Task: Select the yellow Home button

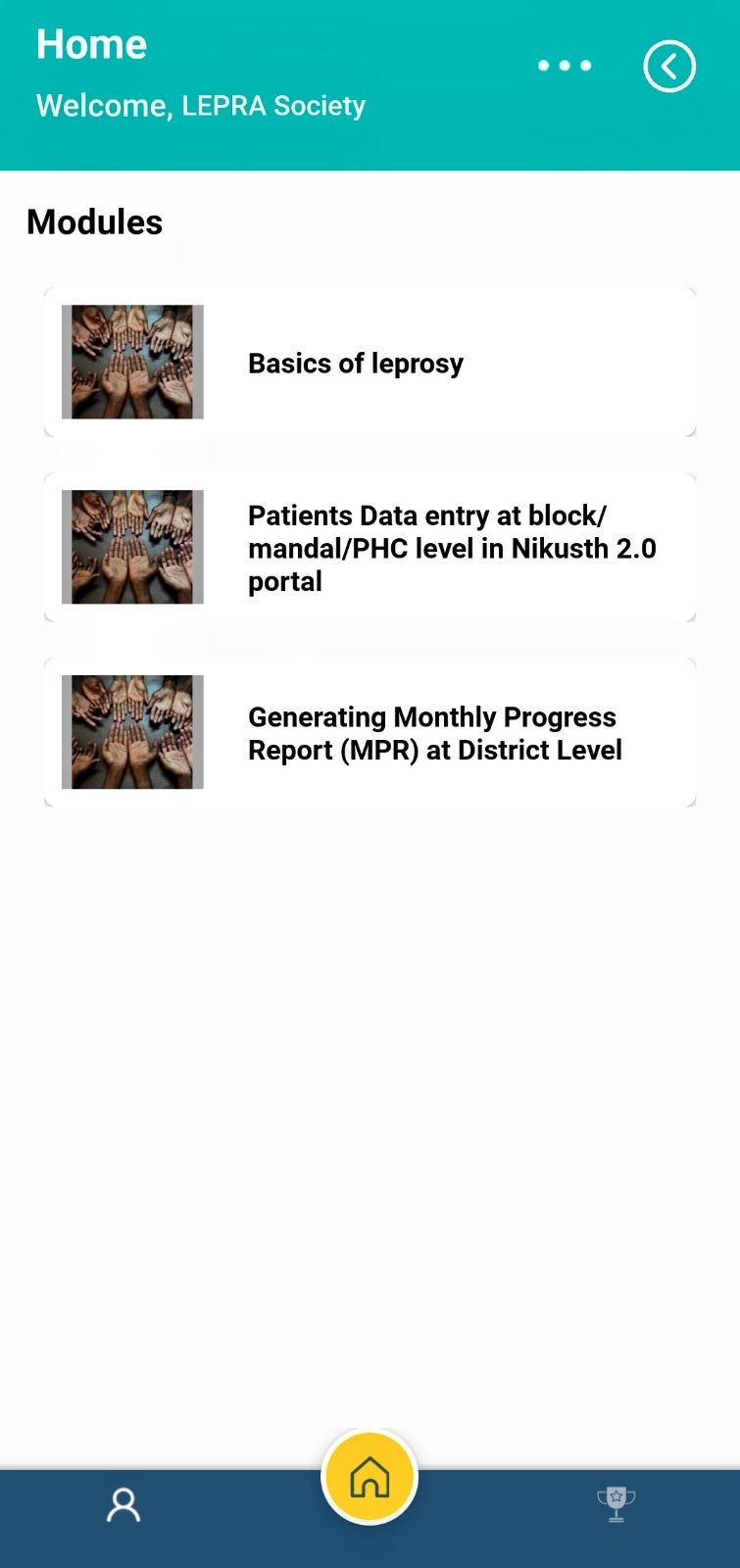Action: click(x=370, y=1477)
